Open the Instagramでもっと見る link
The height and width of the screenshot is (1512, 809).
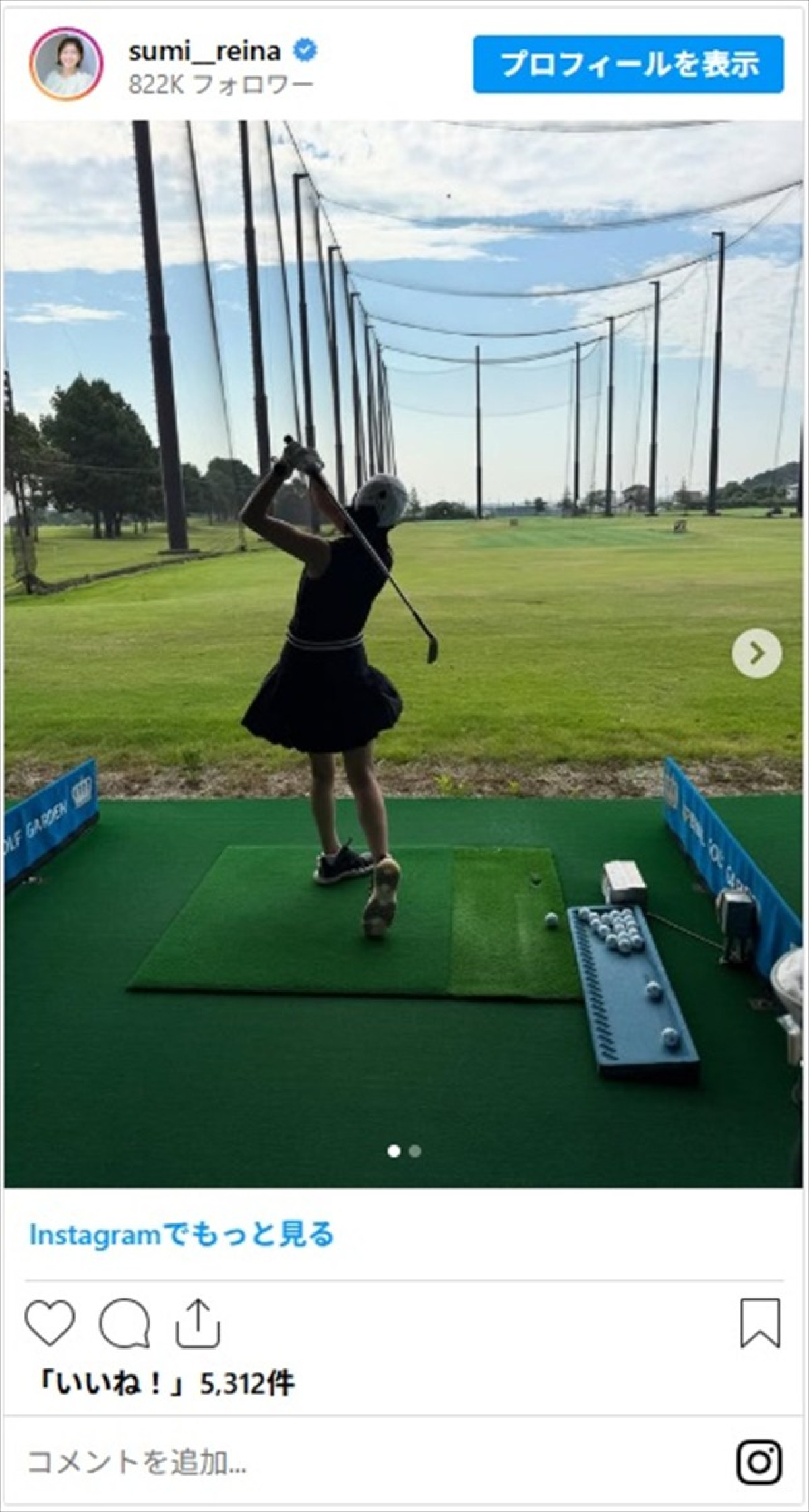point(181,1234)
